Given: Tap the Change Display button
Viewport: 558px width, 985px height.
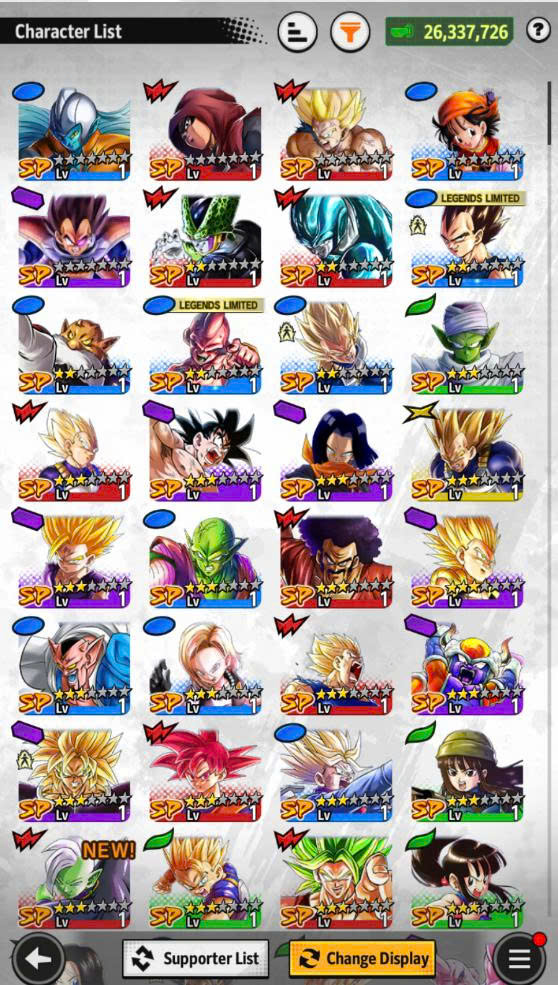Looking at the screenshot, I should click(363, 959).
